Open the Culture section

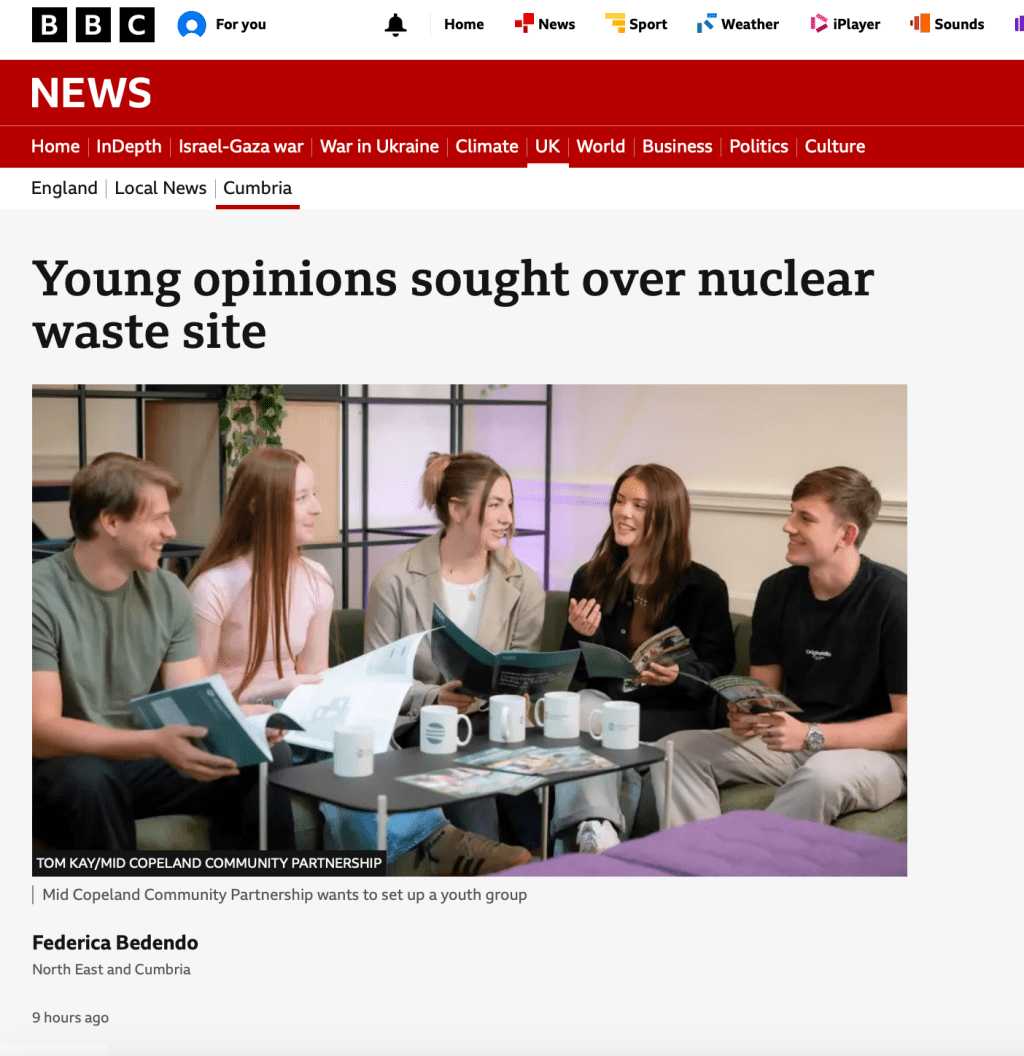pos(835,146)
